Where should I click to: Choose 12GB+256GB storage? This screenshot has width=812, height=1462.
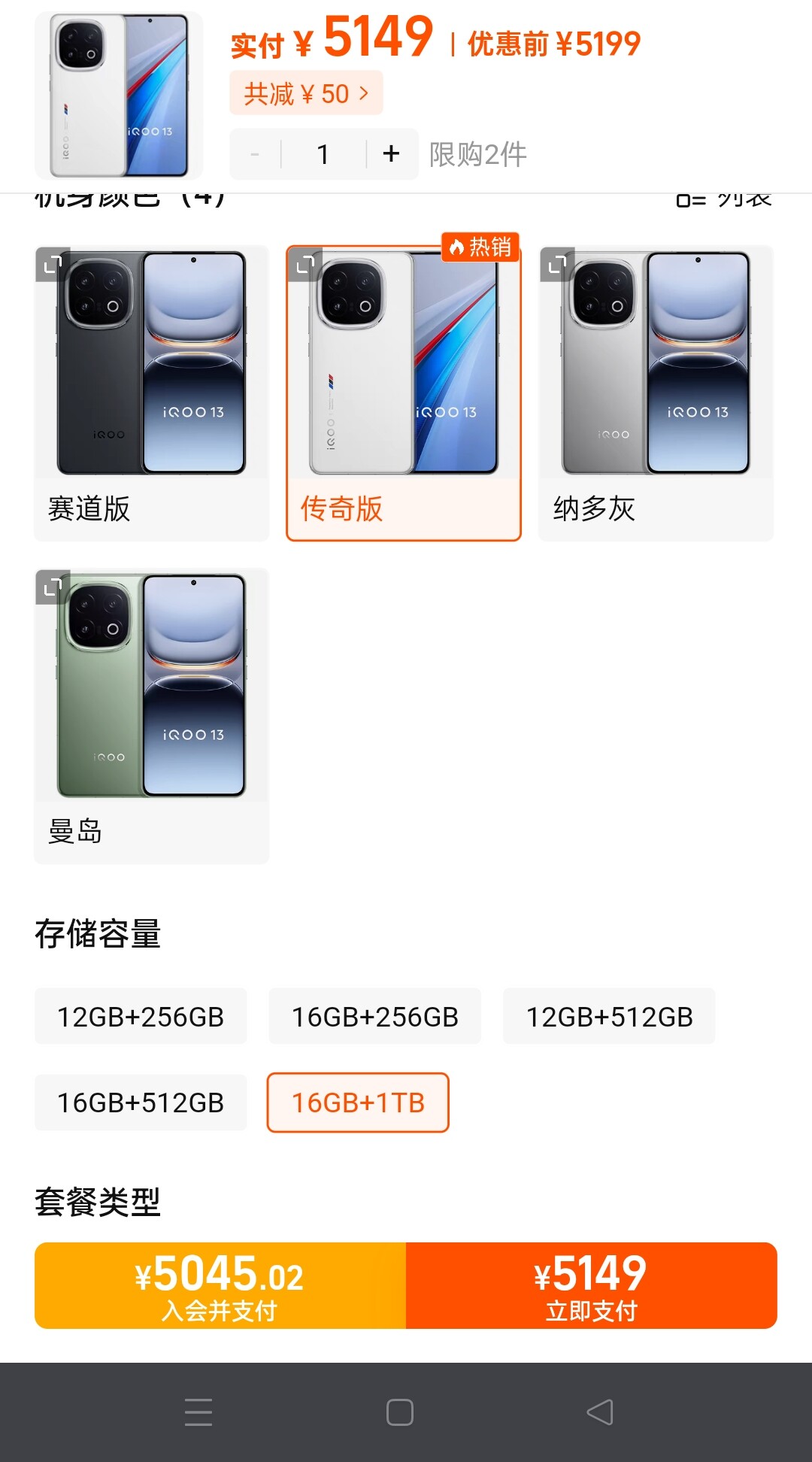point(141,1017)
